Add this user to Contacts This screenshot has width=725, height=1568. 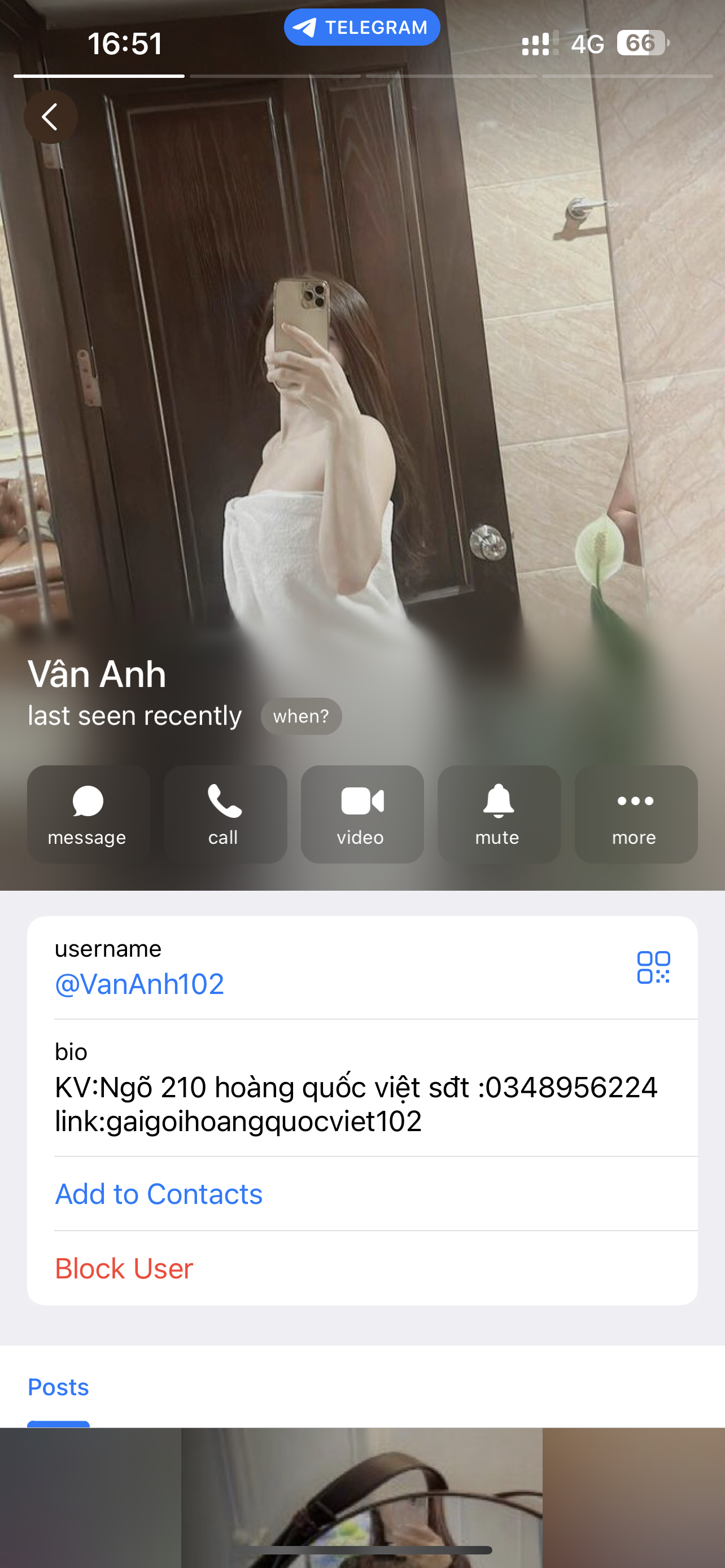click(x=159, y=1194)
